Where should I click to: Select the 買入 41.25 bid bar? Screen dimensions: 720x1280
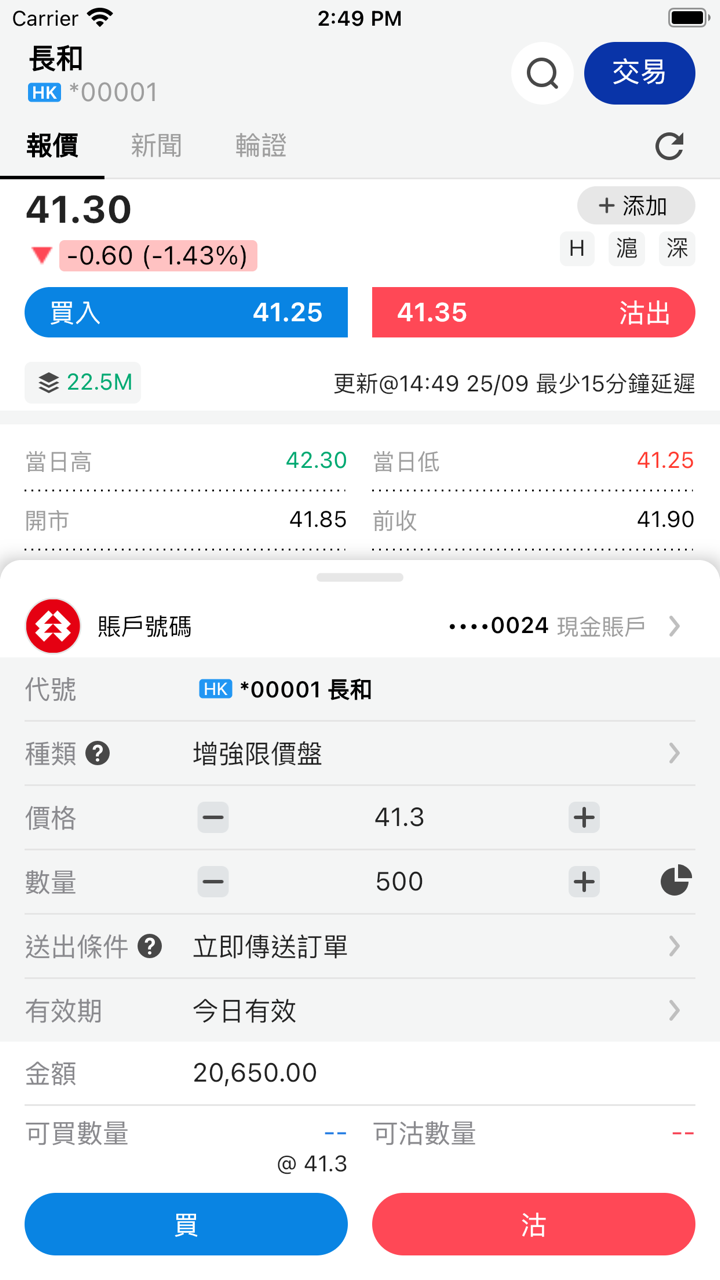point(186,312)
